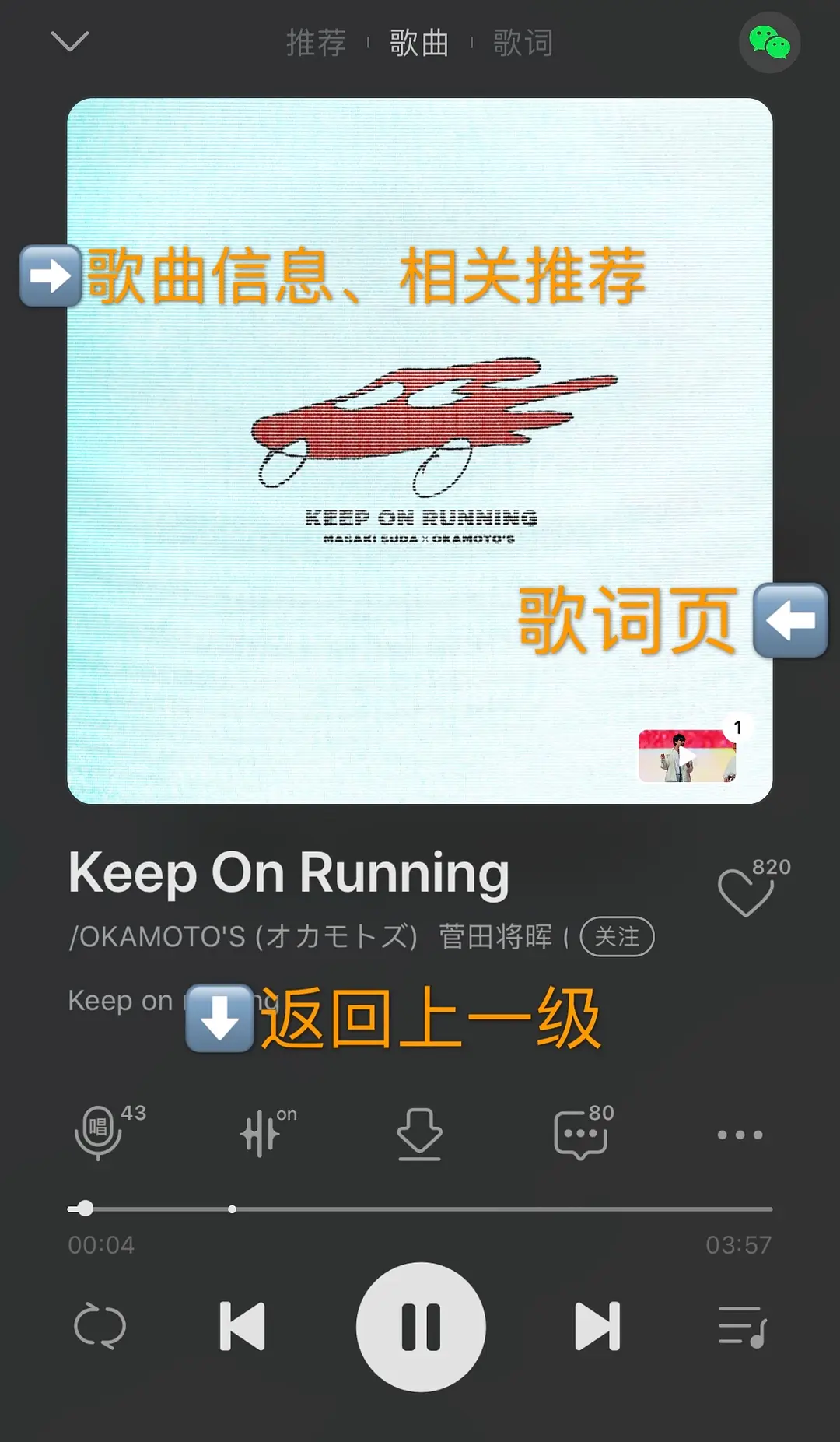The width and height of the screenshot is (840, 1442).
Task: Open the video thumbnail on album cover
Action: pyautogui.click(x=687, y=756)
